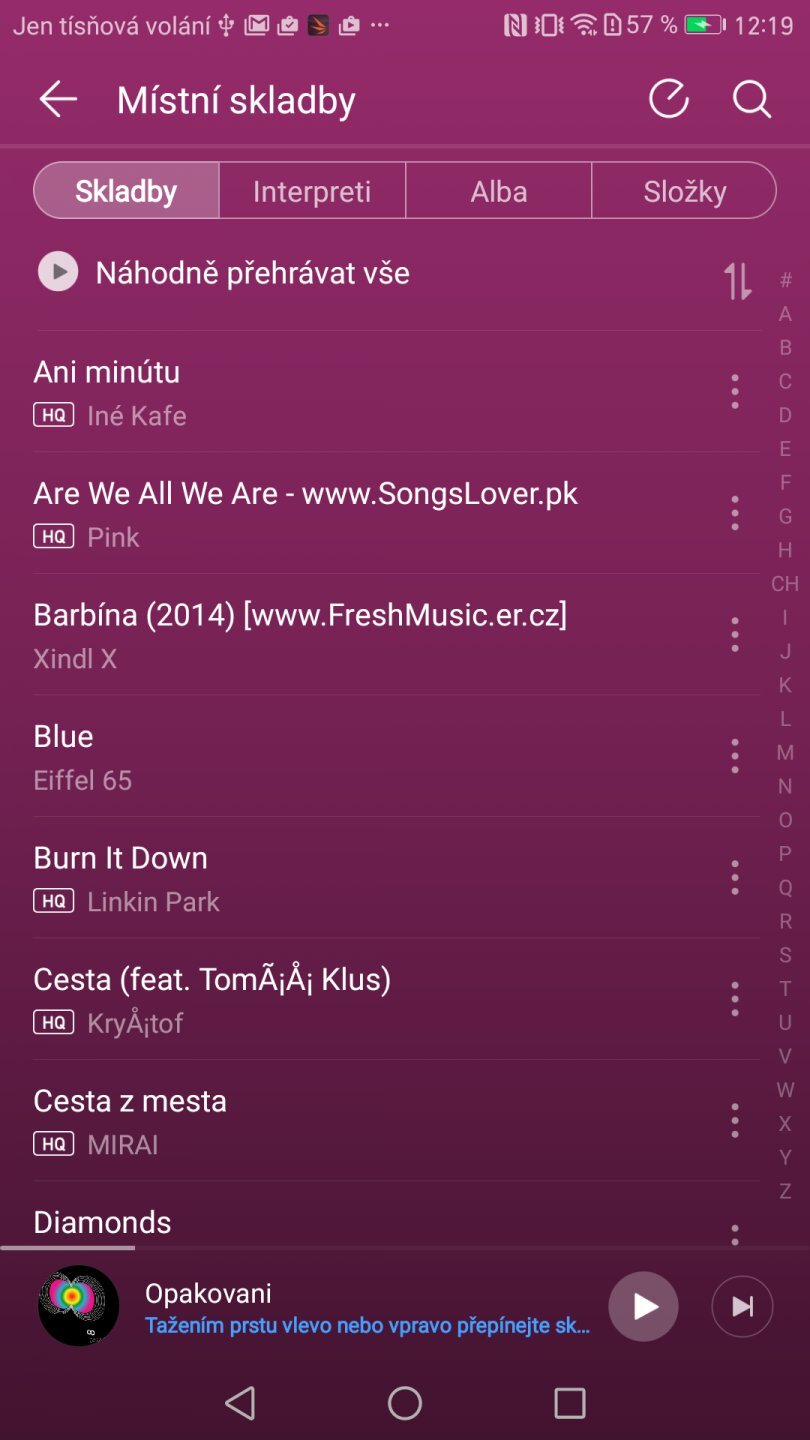Skip to next track in mini player
810x1440 pixels.
coord(742,1306)
